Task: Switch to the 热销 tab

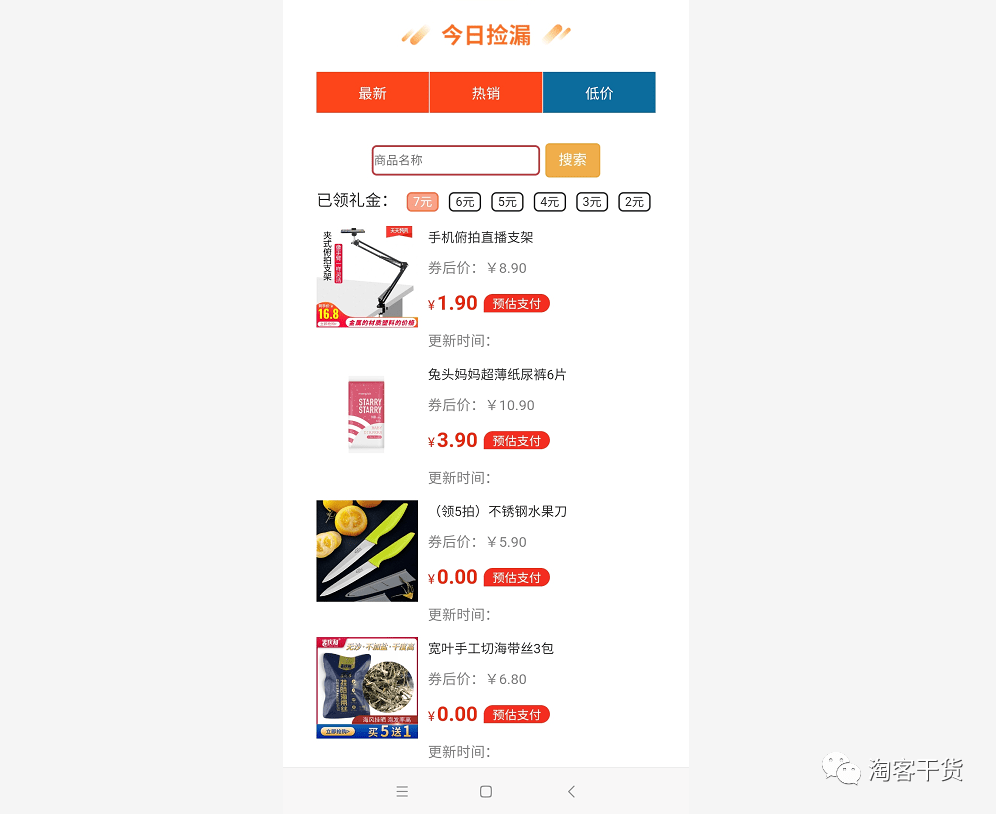Action: point(486,93)
